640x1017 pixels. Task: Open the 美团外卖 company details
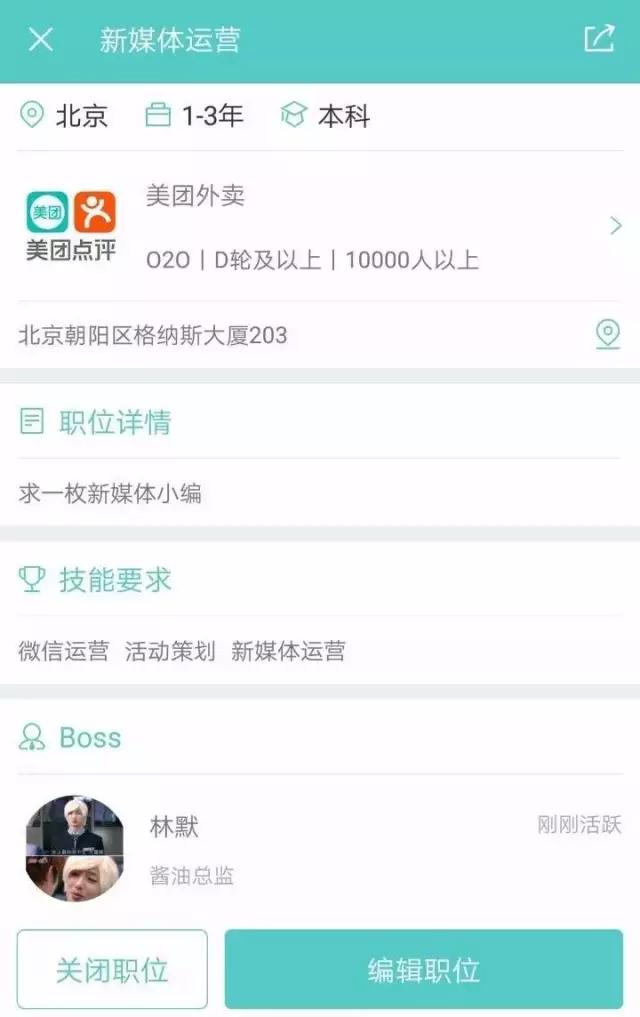click(x=320, y=227)
